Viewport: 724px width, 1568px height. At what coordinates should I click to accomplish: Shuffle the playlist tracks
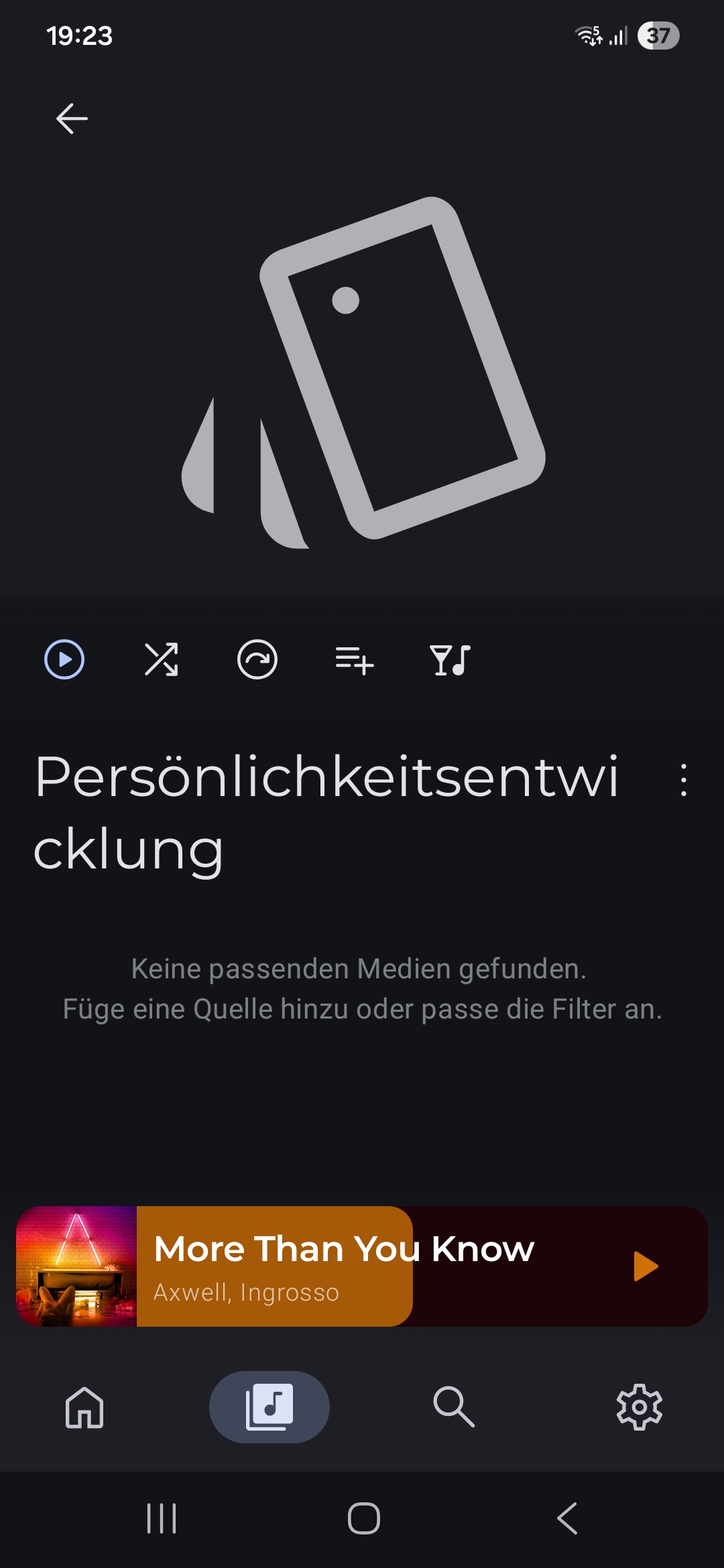(x=161, y=659)
